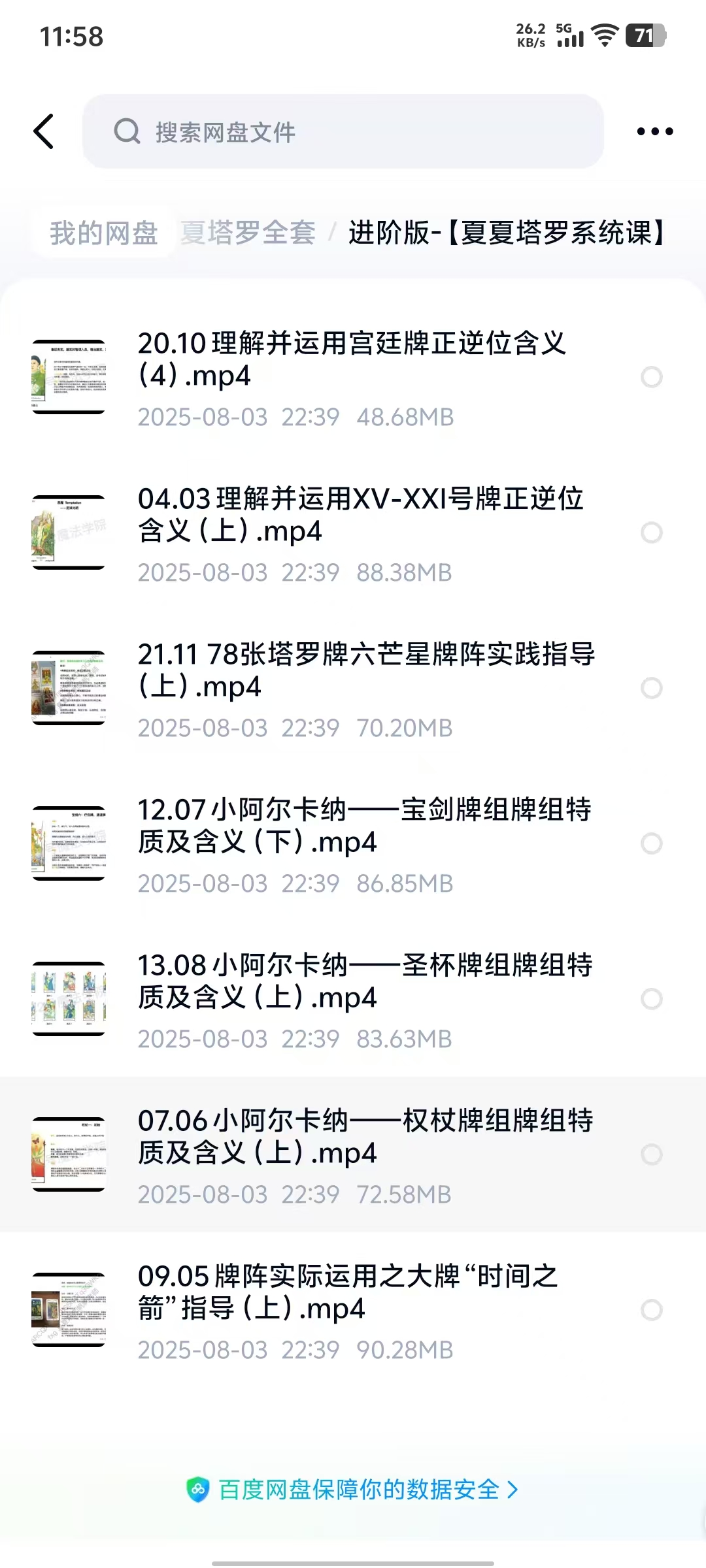Screen dimensions: 706x1568
Task: Select the 09.05 时间之箭 file circle
Action: click(x=651, y=1310)
